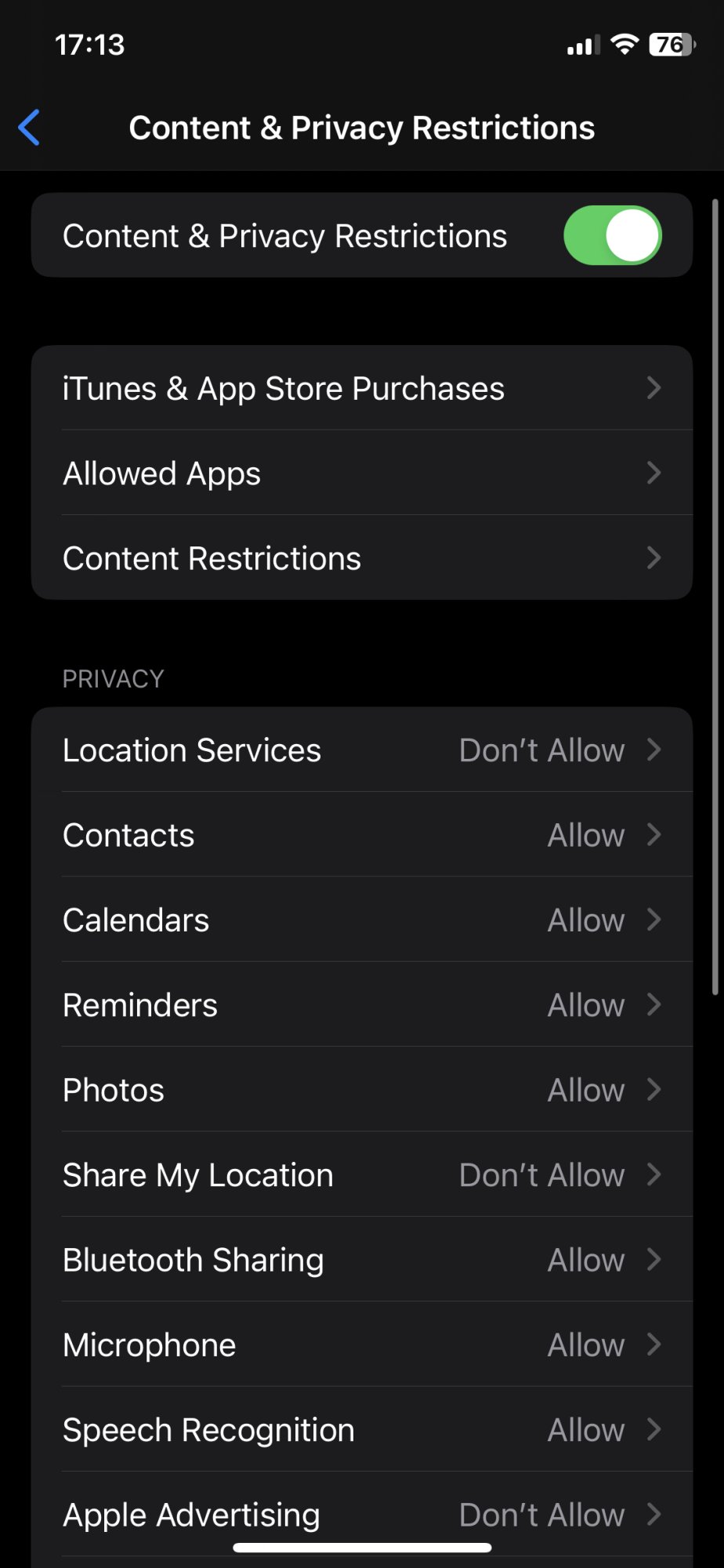Open Share My Location setting

tap(362, 1174)
